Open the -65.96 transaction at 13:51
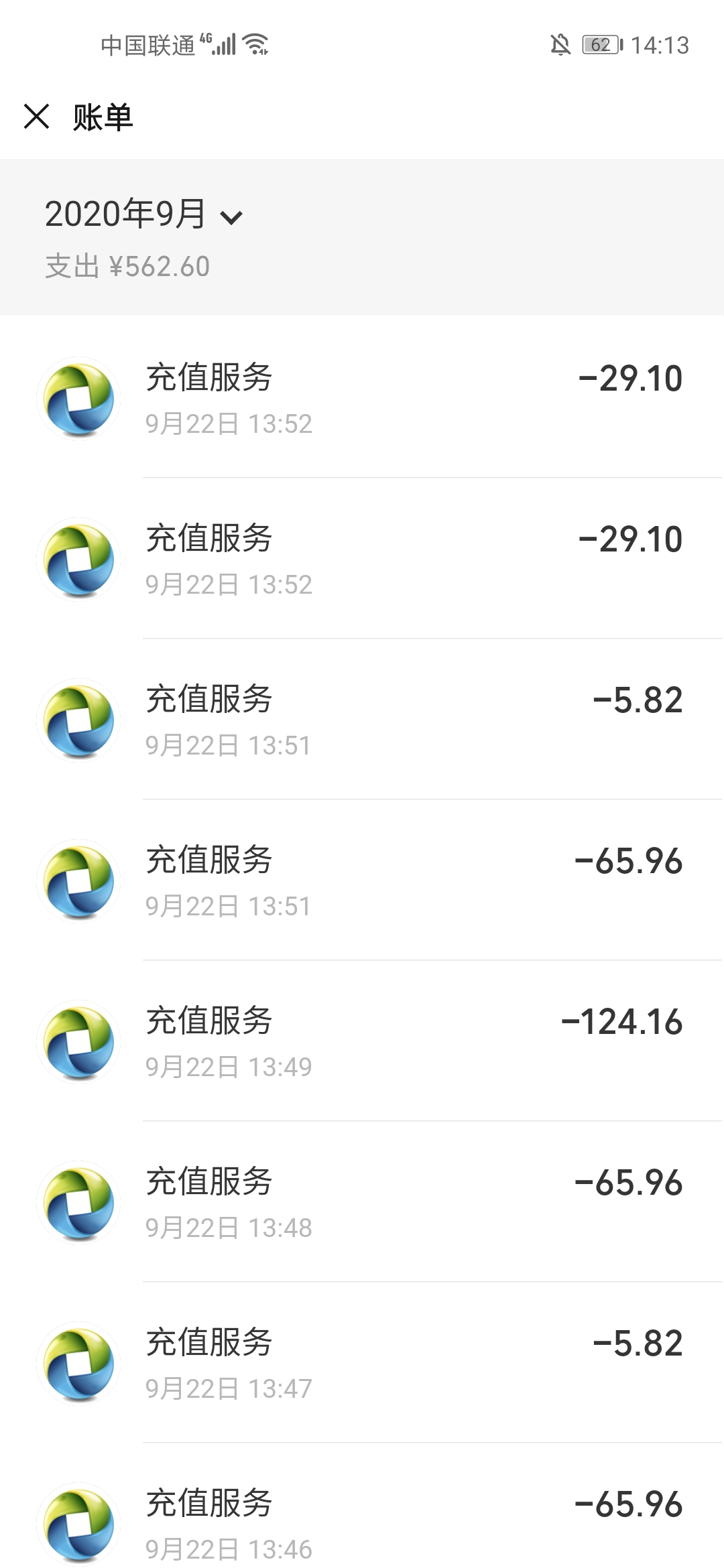Viewport: 724px width, 1568px height. [362, 881]
